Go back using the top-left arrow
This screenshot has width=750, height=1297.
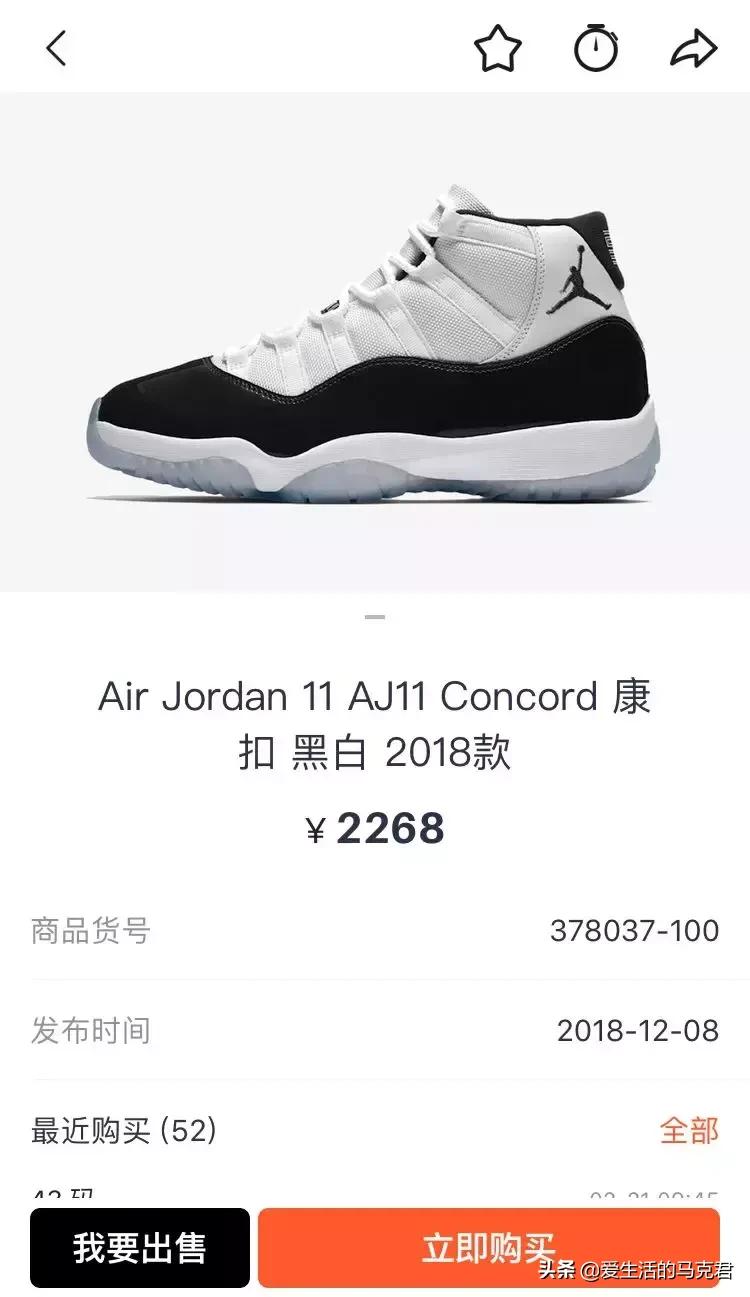56,48
